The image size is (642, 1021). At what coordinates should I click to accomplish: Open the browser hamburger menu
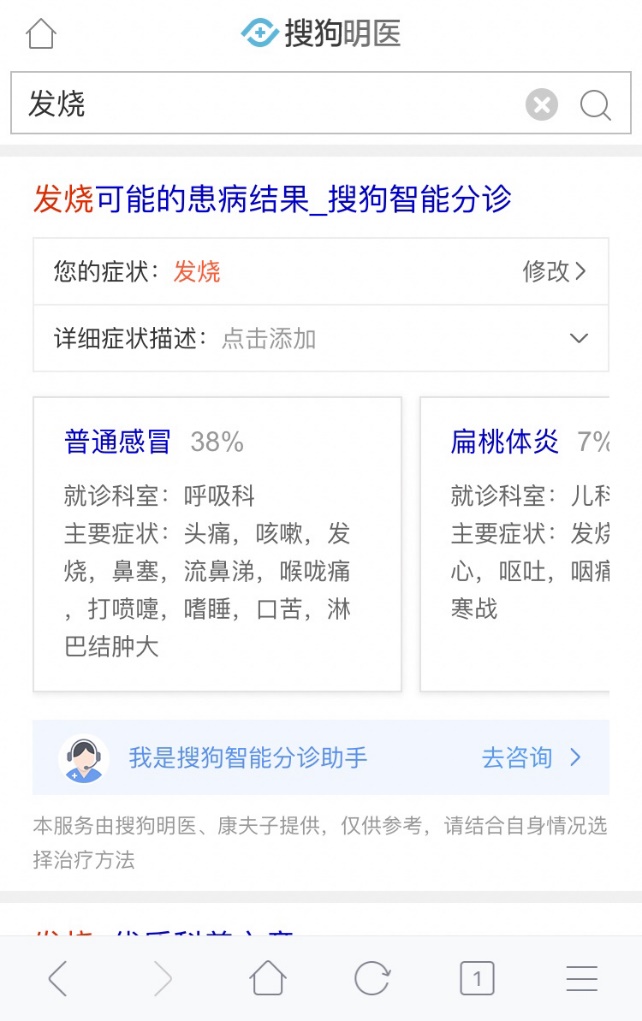[x=581, y=978]
